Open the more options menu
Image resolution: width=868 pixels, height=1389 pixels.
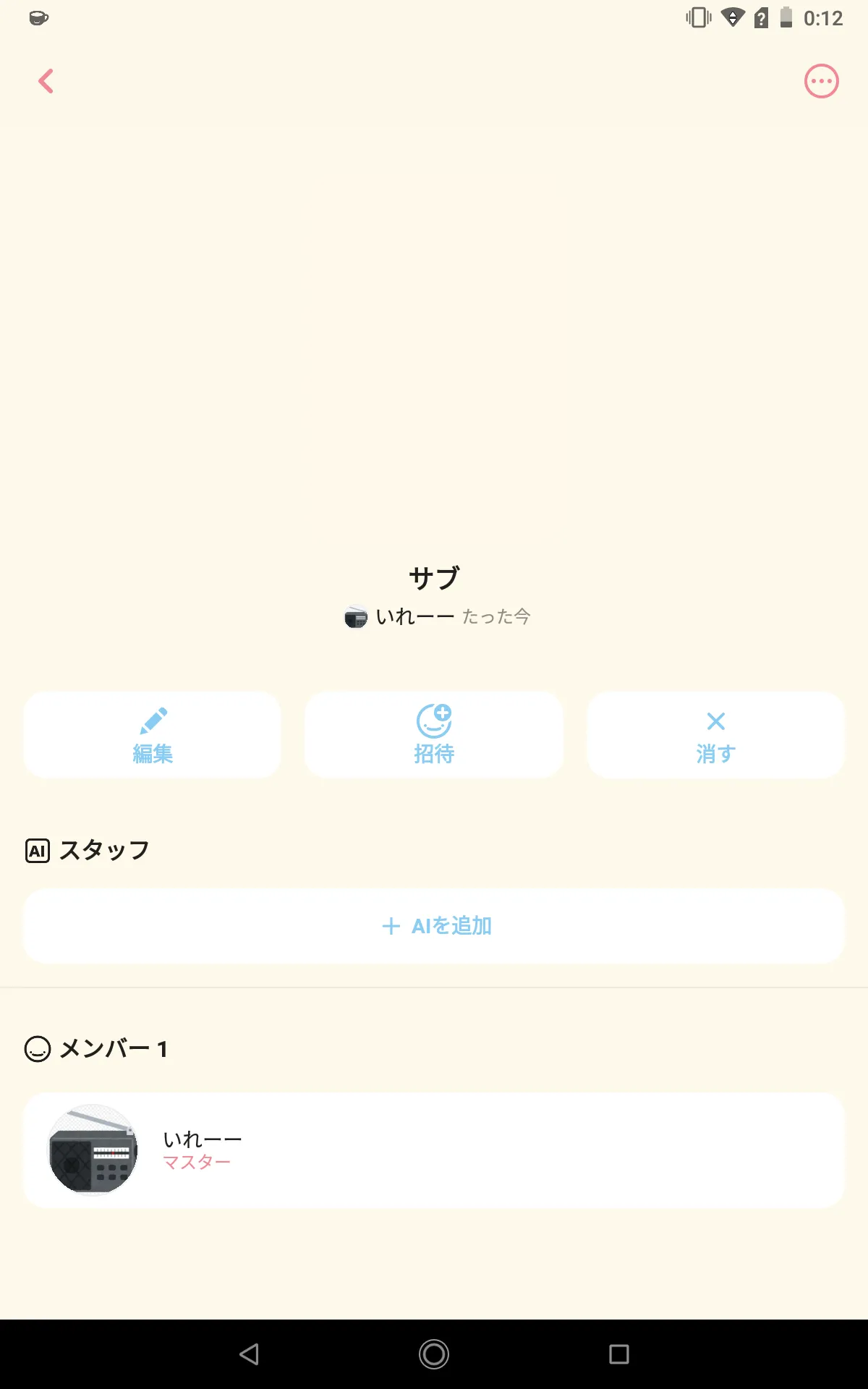(821, 81)
